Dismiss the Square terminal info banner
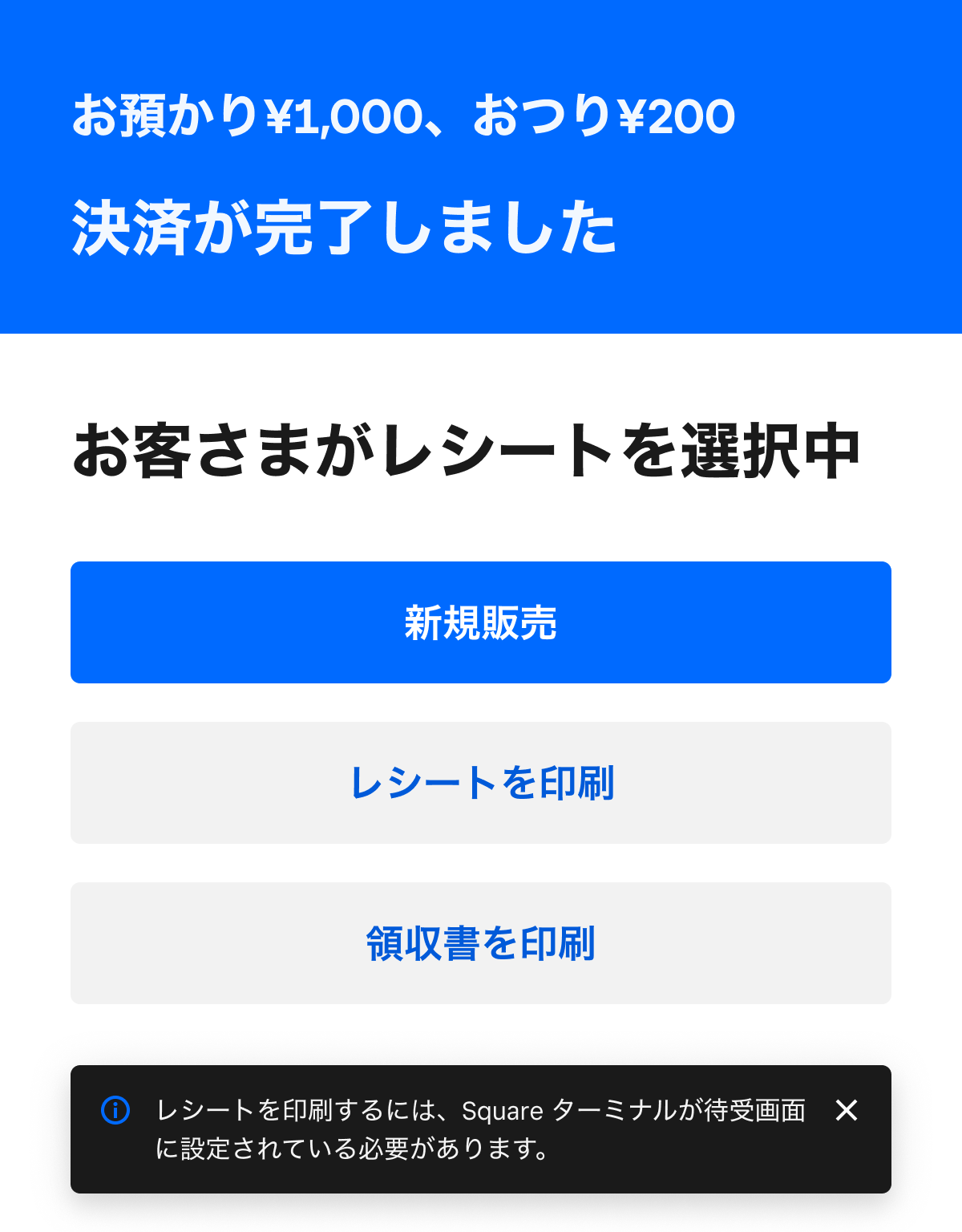 pyautogui.click(x=847, y=1110)
